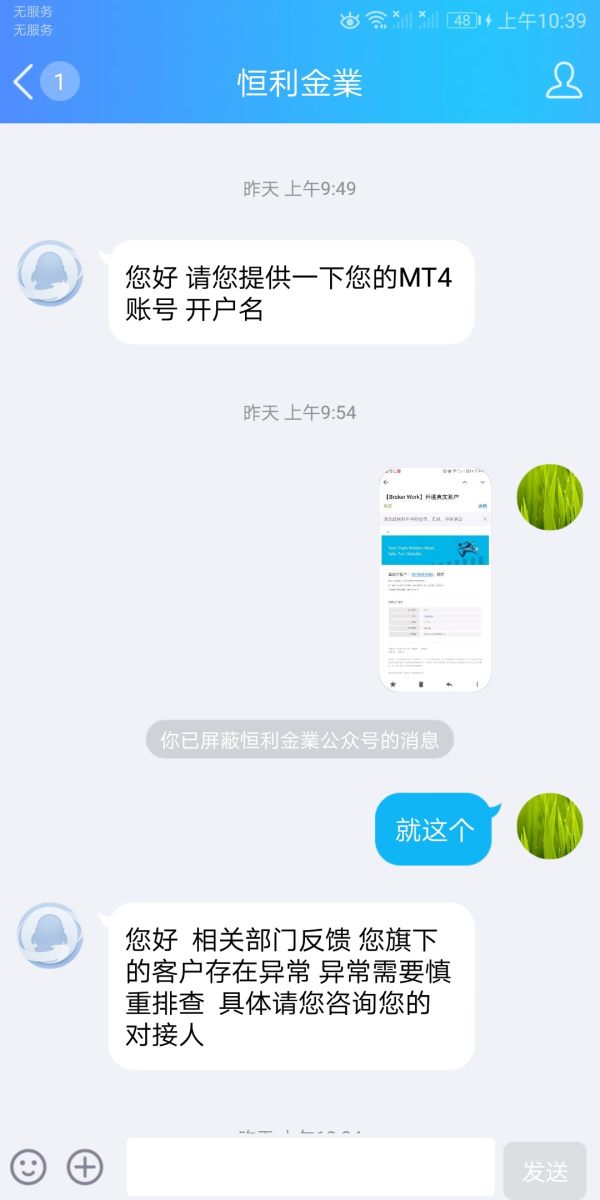Screen dimensions: 600x1200
Task: Tap the plus icon for attachments
Action: tap(85, 1166)
